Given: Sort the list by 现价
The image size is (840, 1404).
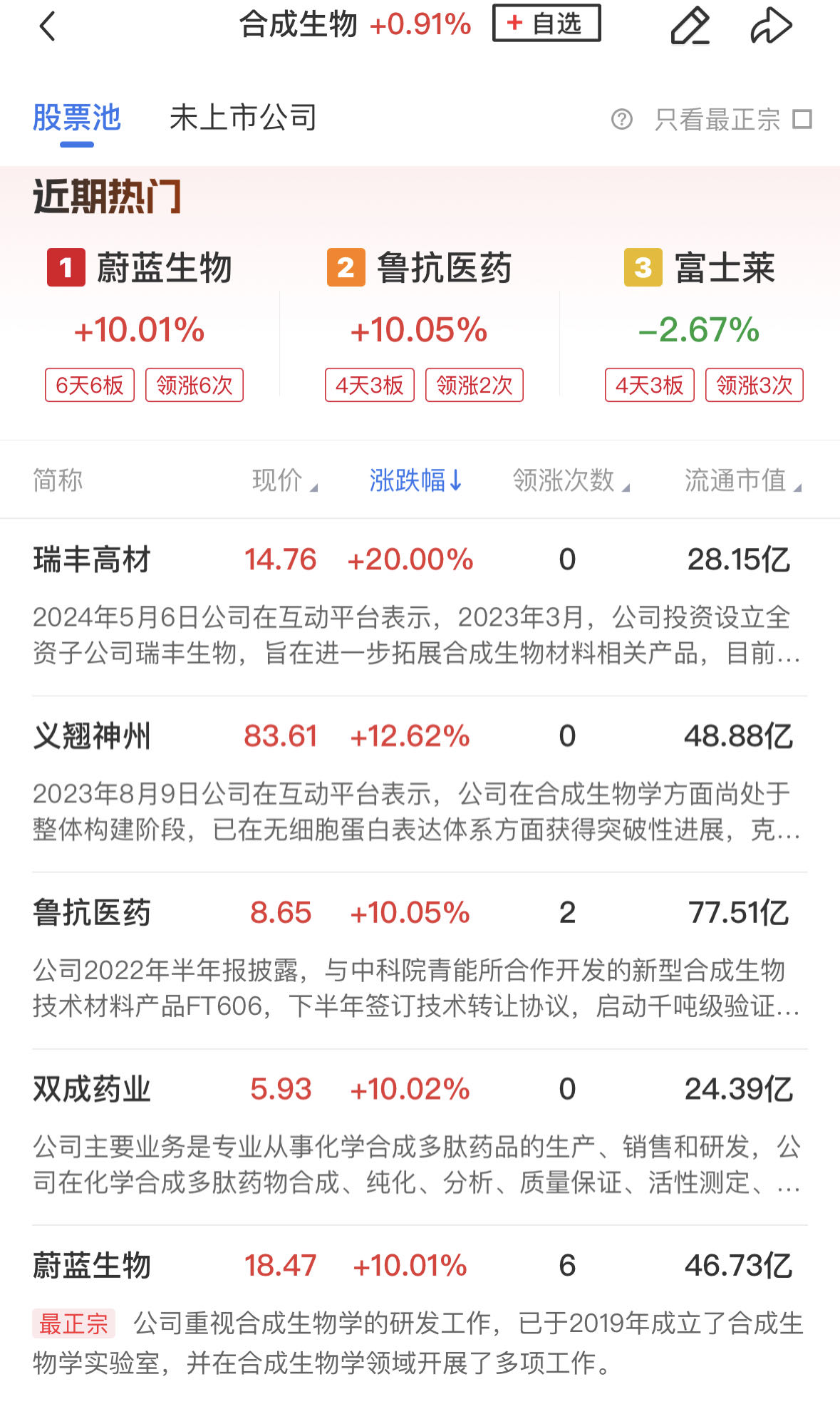Looking at the screenshot, I should pos(284,480).
